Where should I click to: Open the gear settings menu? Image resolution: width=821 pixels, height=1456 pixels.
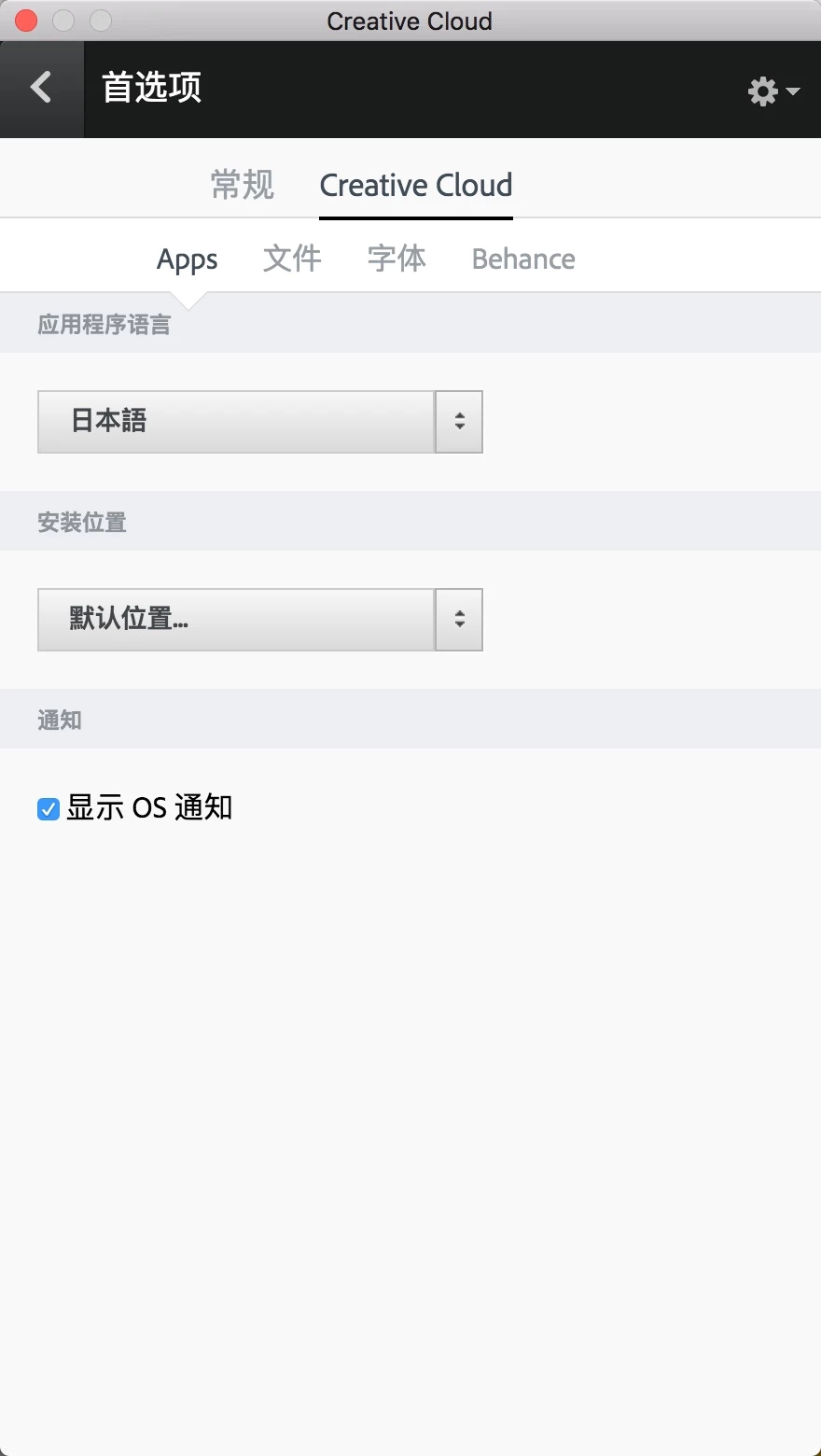[x=772, y=91]
